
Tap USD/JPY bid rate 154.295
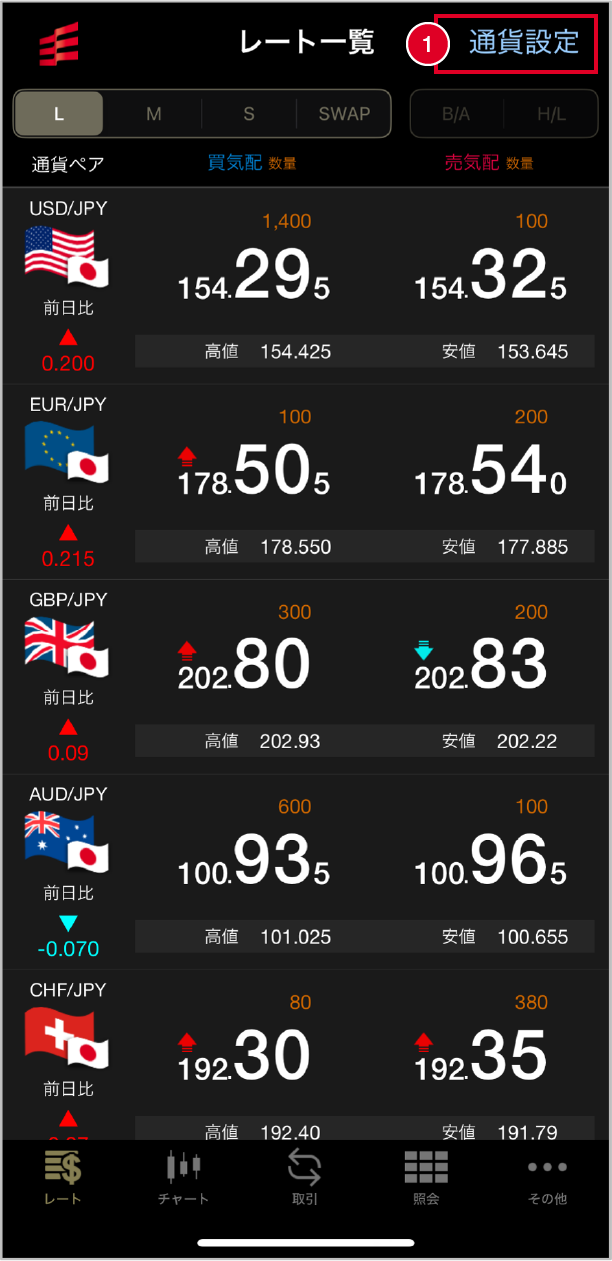tap(254, 277)
